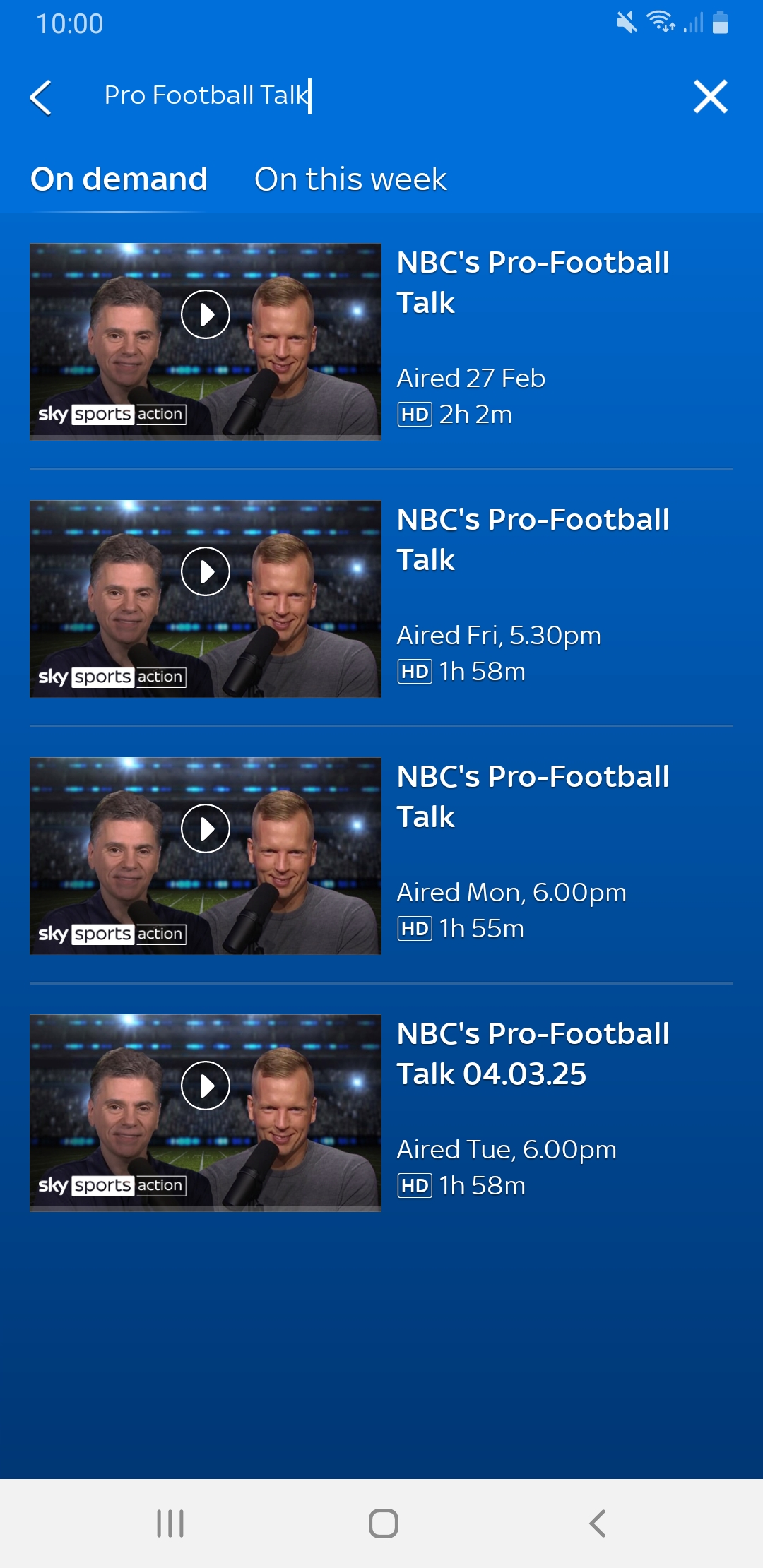Image resolution: width=763 pixels, height=1568 pixels.
Task: Start playback of the 04.03.25 episode
Action: [206, 1086]
